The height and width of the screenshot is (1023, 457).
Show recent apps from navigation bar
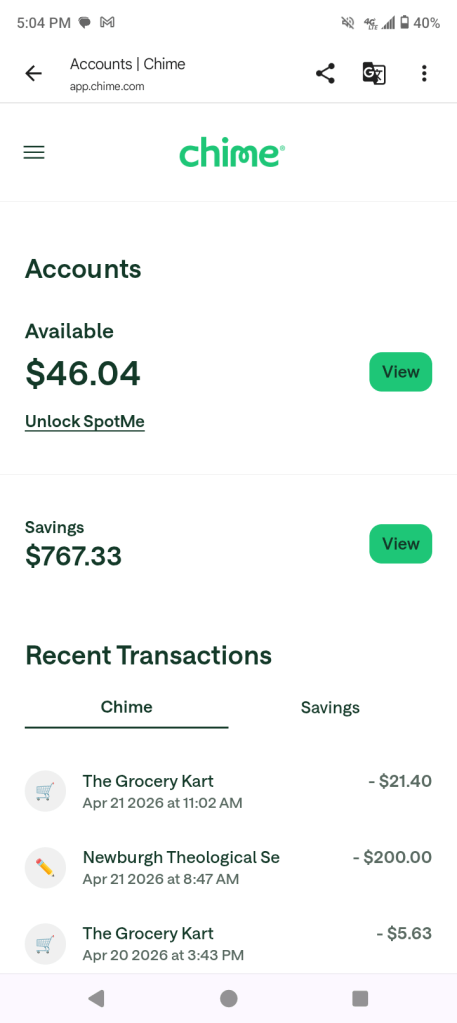[360, 998]
